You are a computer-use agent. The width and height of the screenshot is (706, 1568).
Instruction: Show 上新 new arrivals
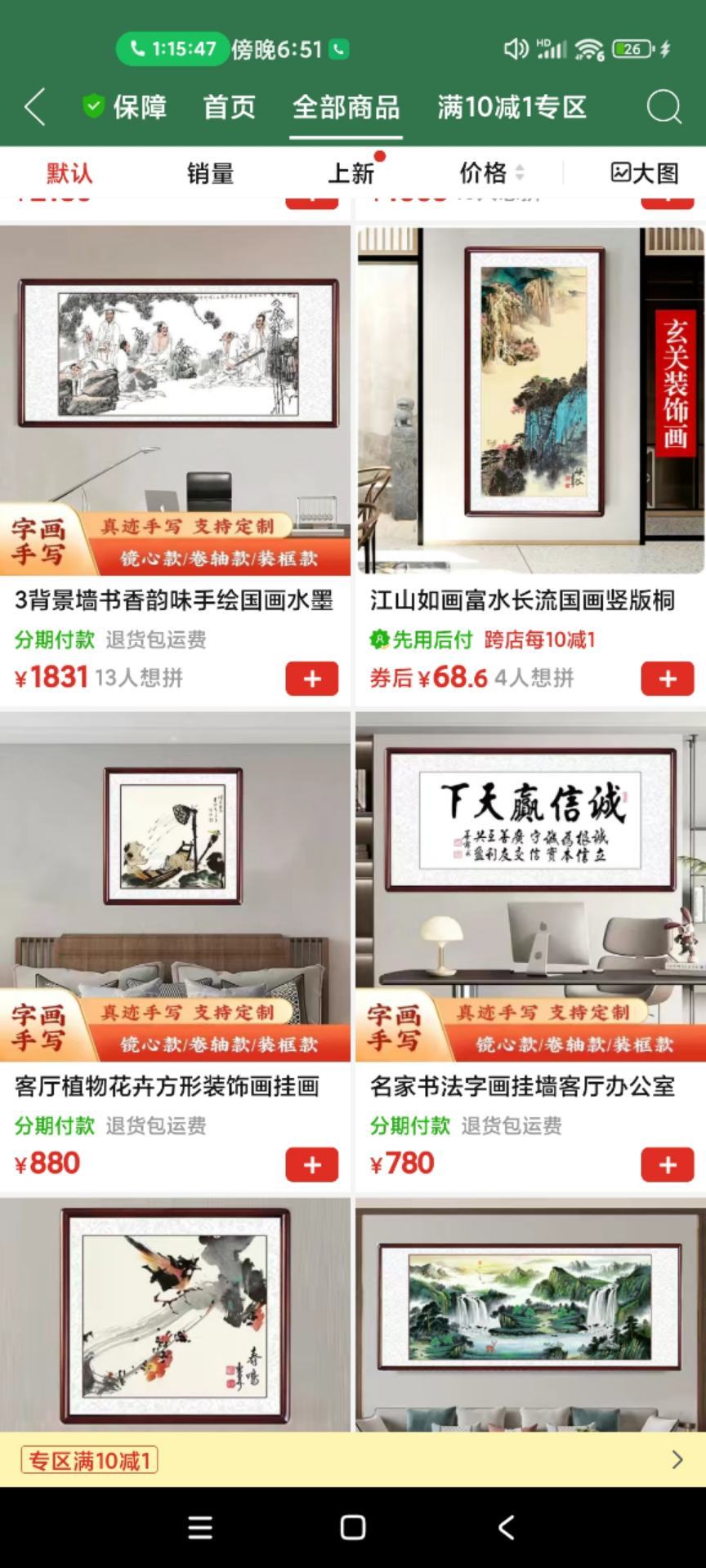(x=351, y=173)
